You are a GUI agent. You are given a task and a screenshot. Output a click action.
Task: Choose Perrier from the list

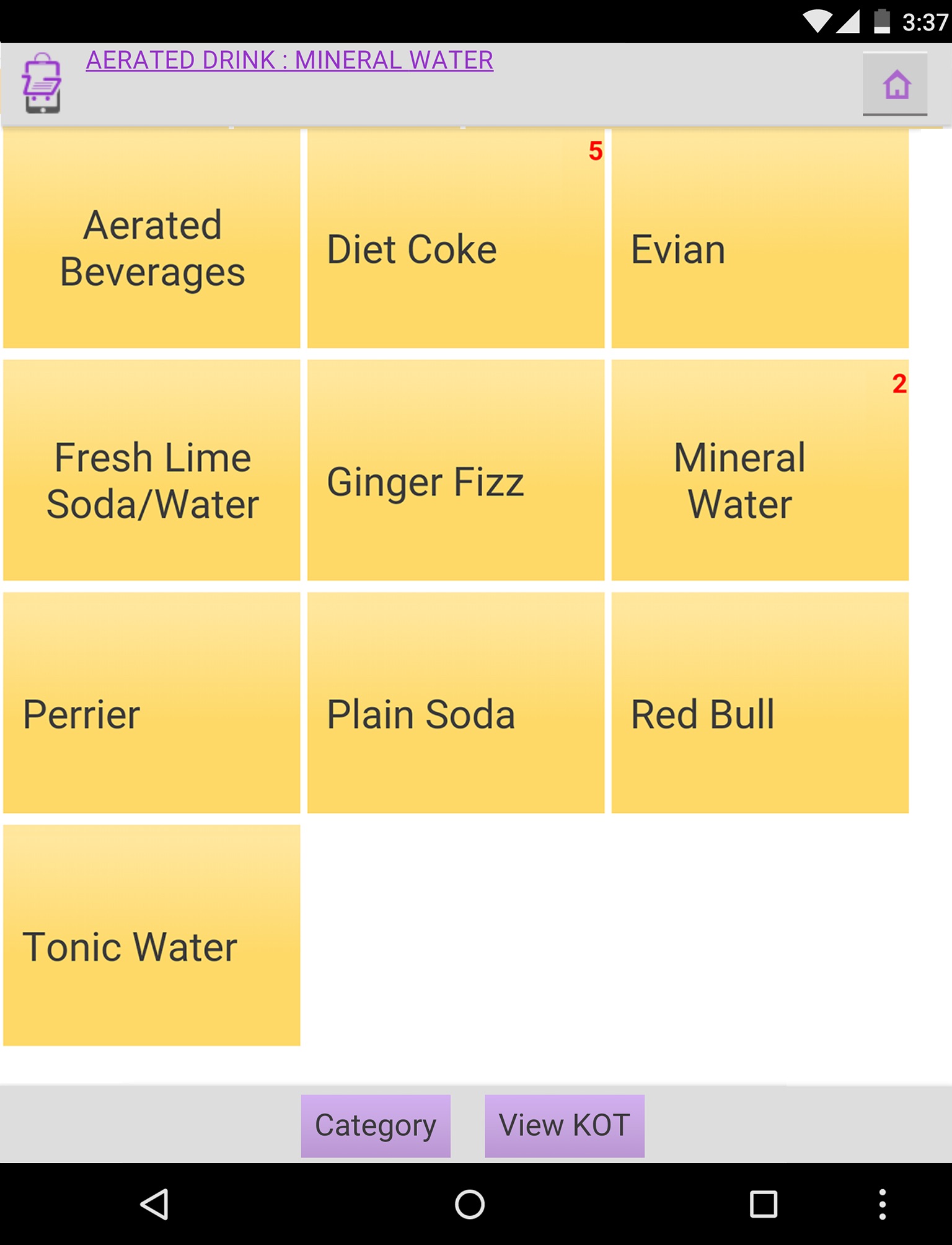tap(152, 702)
